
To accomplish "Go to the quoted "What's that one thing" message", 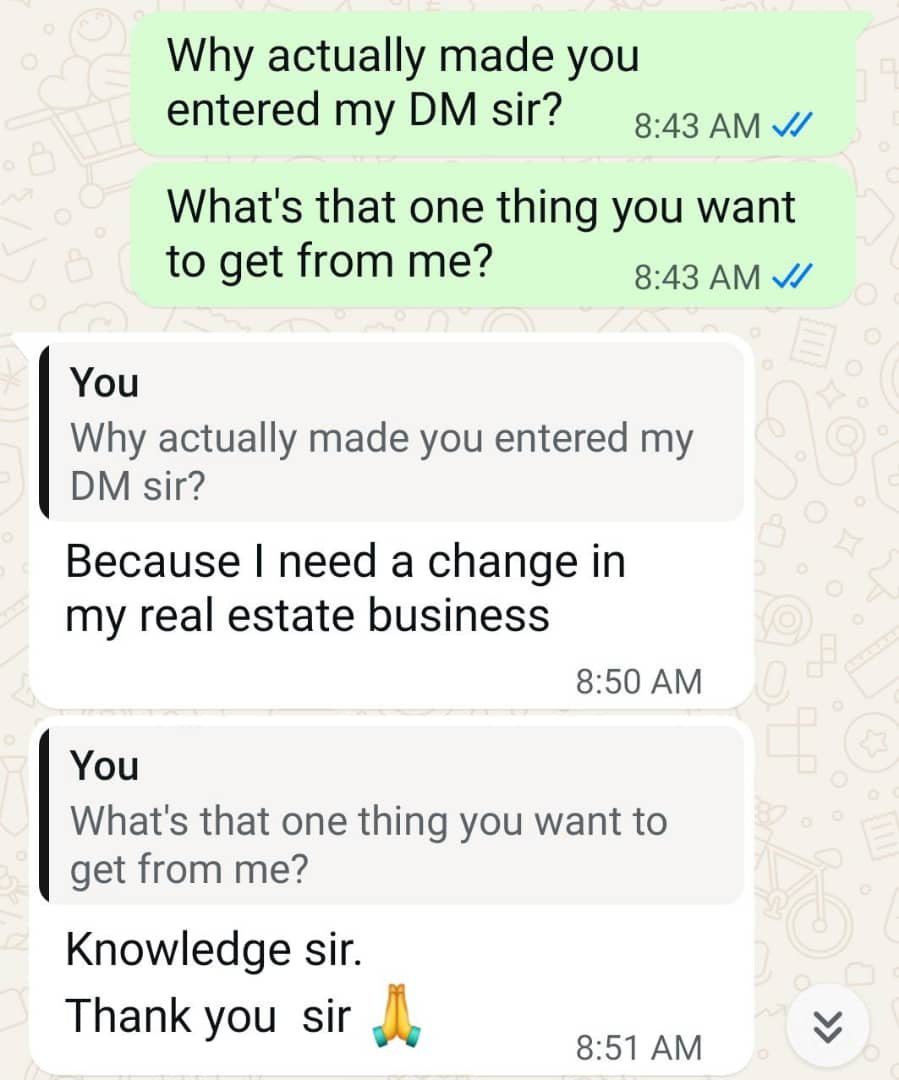I will [393, 819].
